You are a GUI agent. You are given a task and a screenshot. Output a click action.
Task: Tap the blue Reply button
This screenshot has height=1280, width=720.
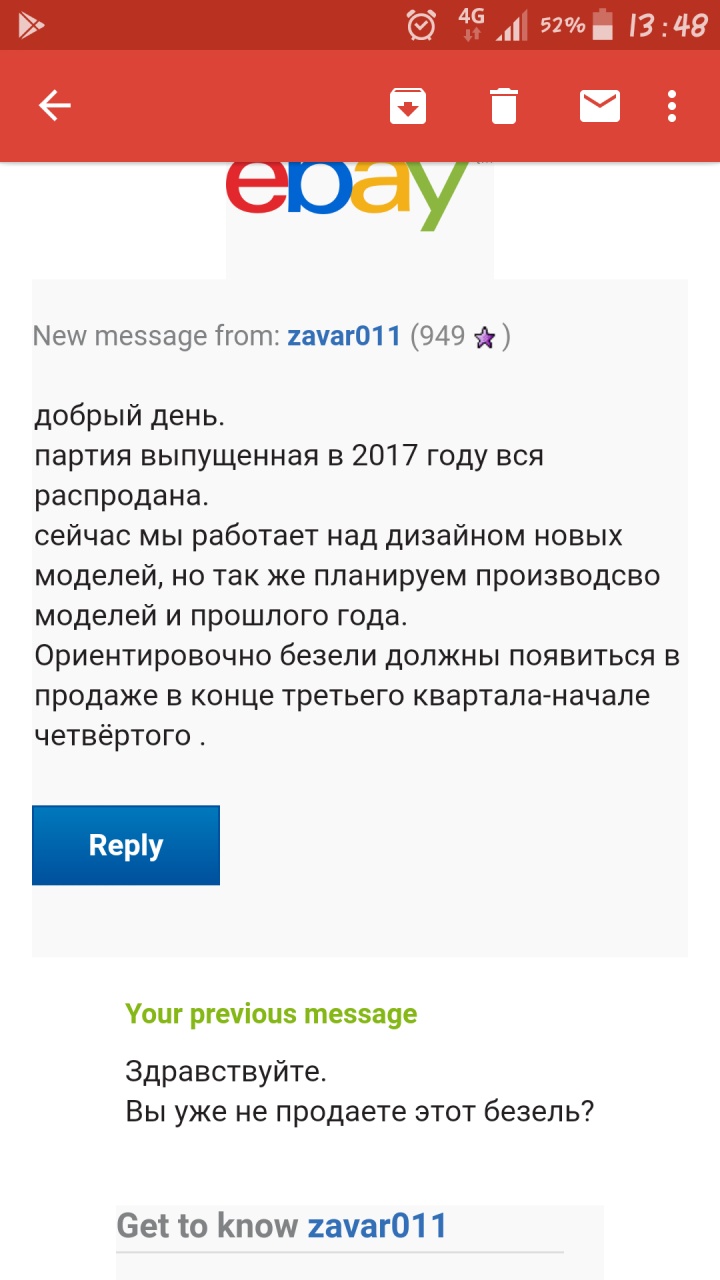(x=126, y=845)
